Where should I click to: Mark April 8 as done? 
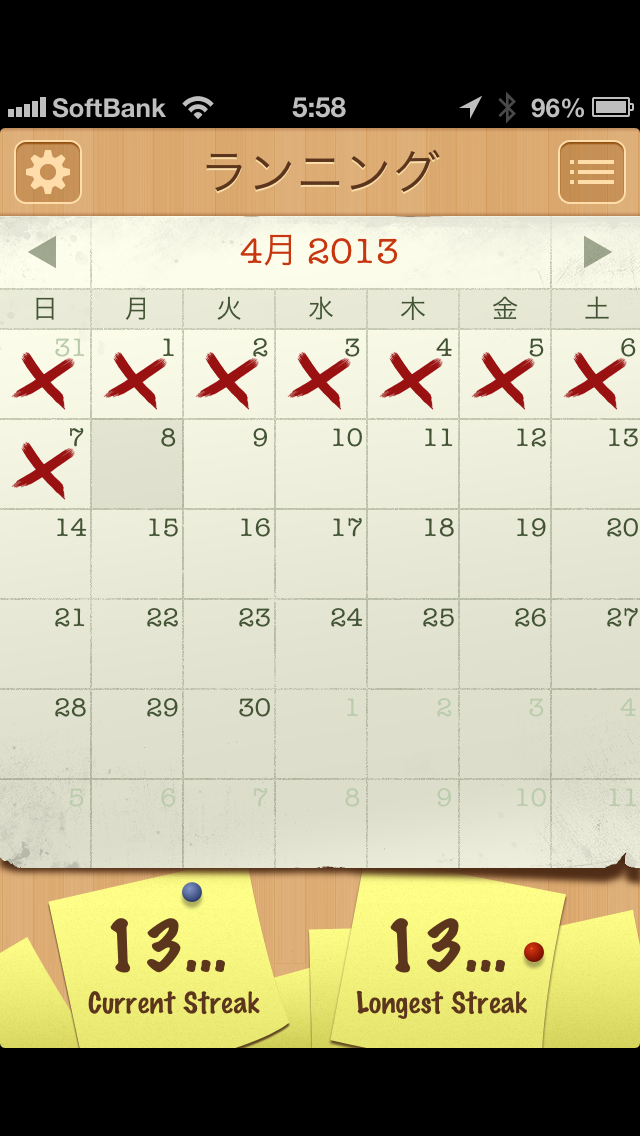click(x=137, y=465)
